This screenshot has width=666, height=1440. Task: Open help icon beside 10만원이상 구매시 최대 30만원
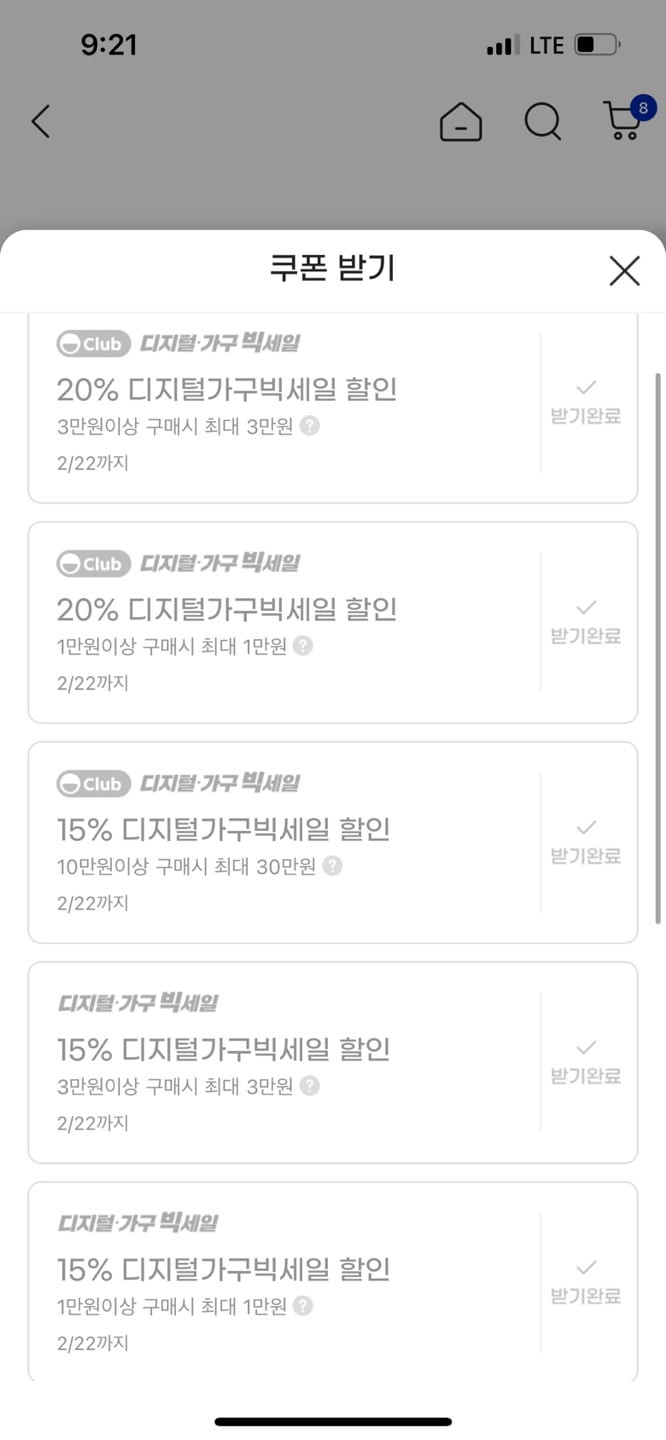click(332, 866)
